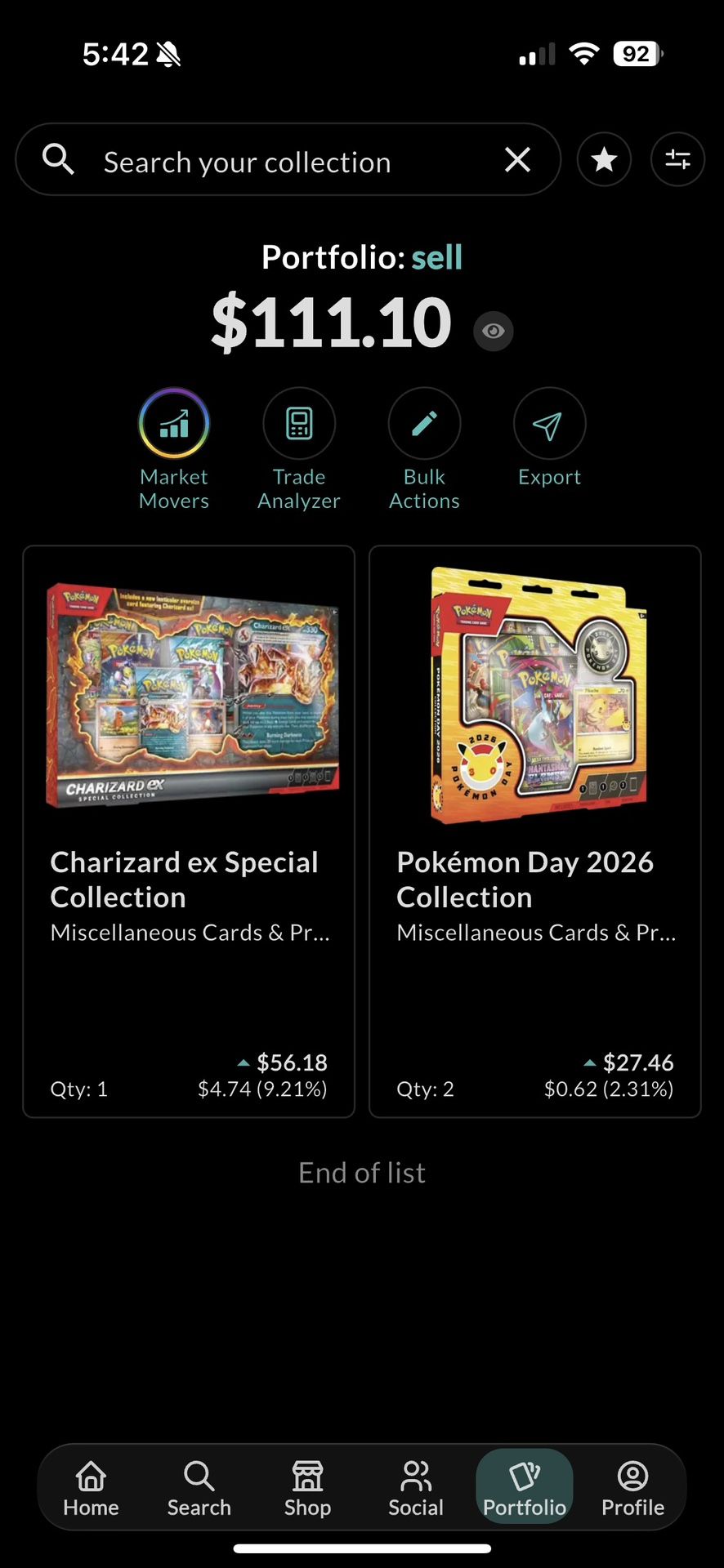Switch to the Social tab
Screen dimensions: 724x1568
tap(416, 1487)
